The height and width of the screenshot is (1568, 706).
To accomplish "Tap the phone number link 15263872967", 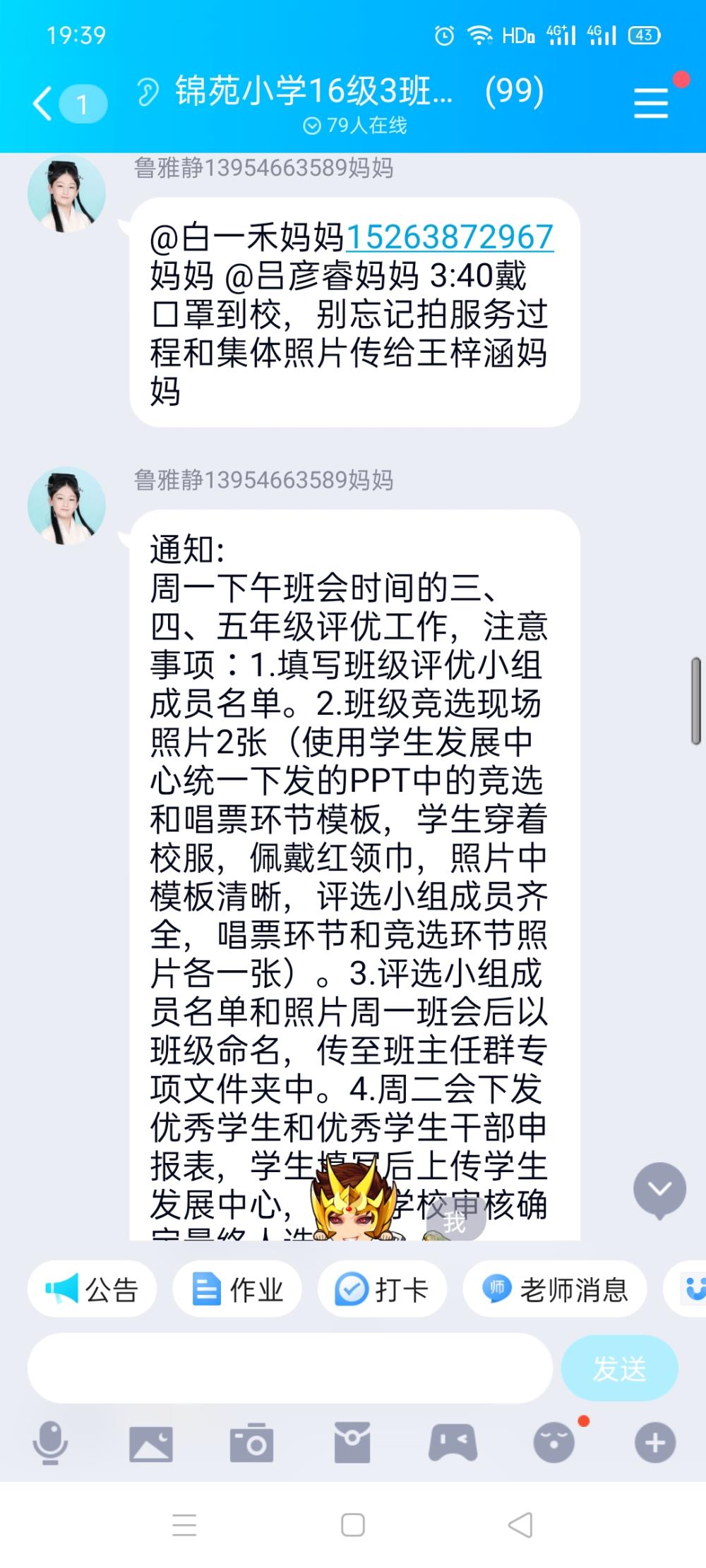I will (x=449, y=236).
